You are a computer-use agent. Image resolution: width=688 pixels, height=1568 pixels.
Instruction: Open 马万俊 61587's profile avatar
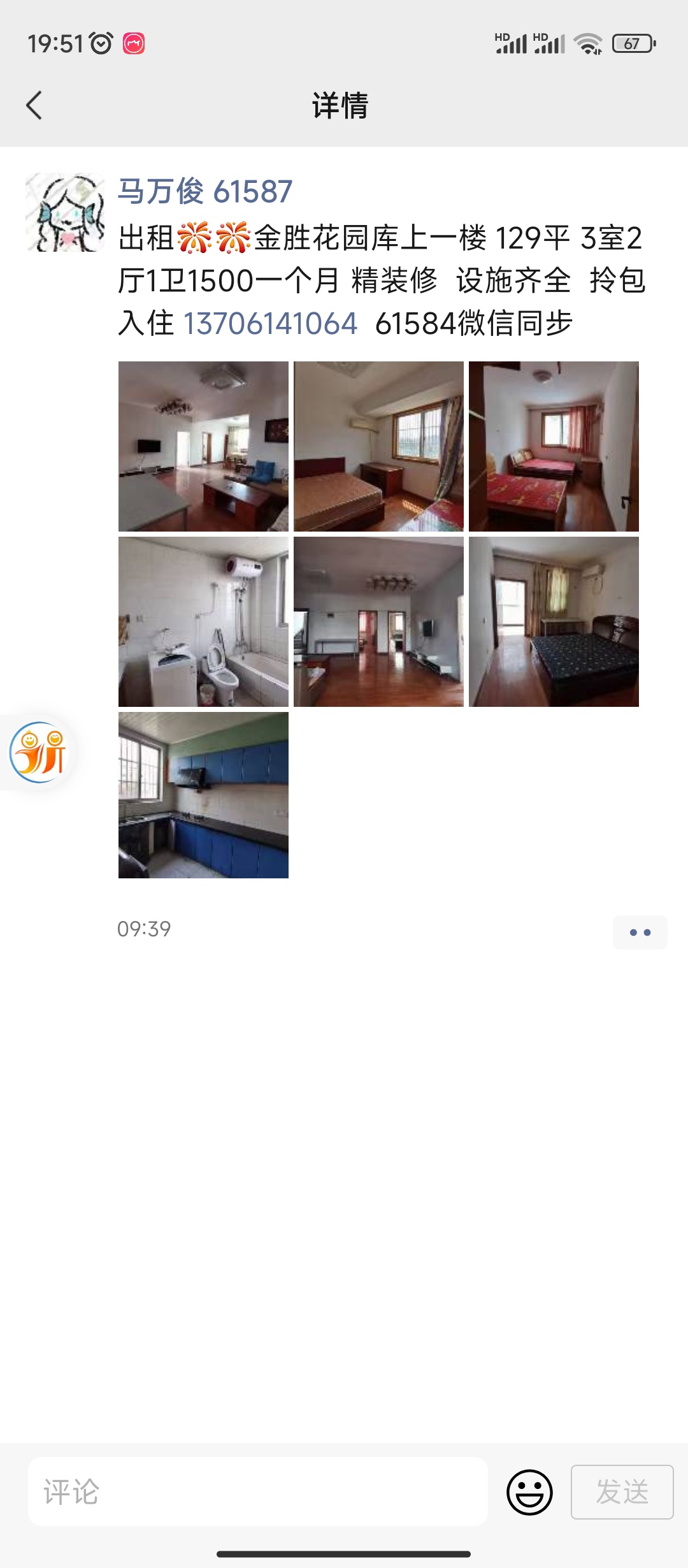(x=65, y=212)
